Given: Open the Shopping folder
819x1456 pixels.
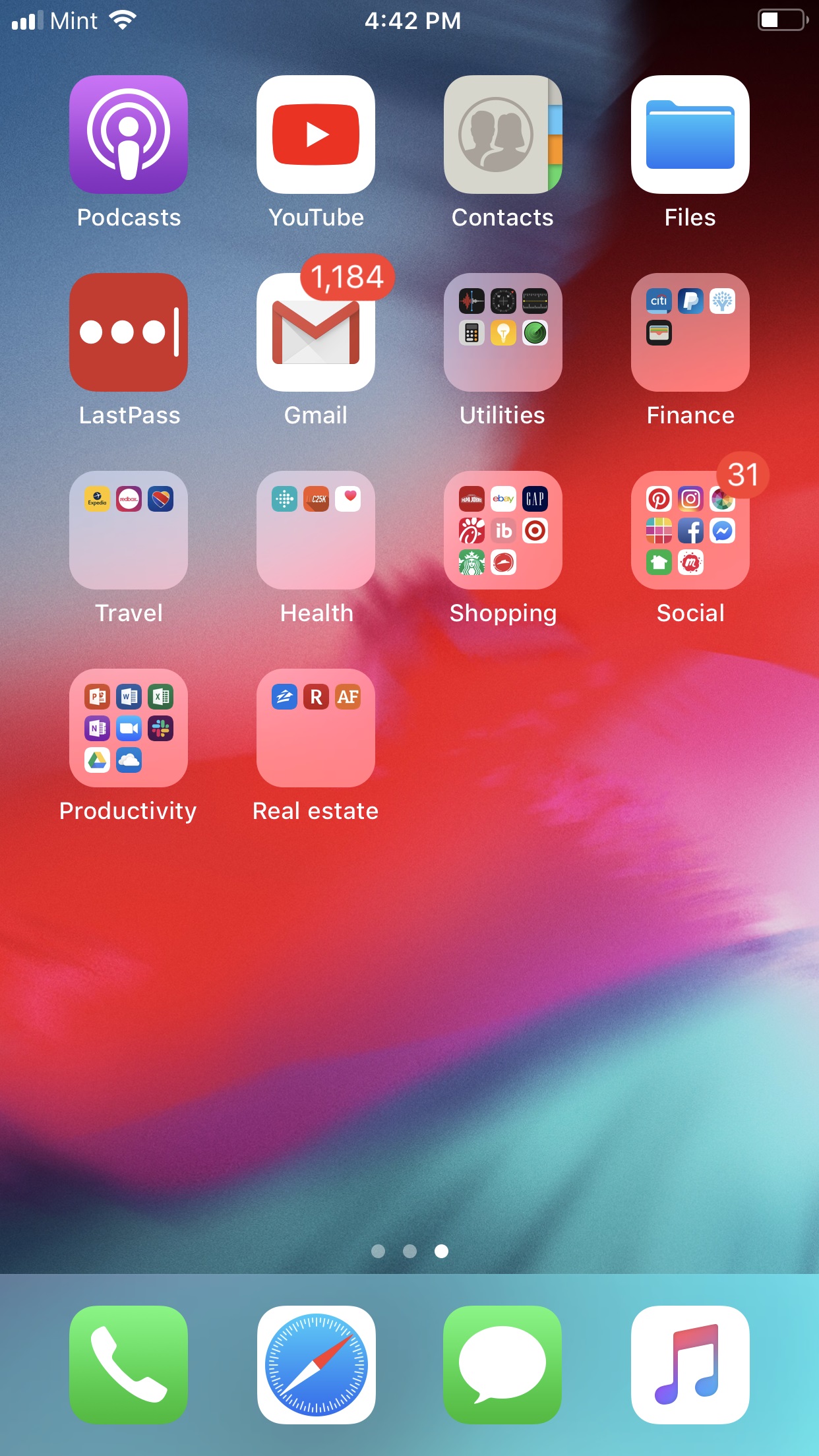Looking at the screenshot, I should pyautogui.click(x=502, y=530).
